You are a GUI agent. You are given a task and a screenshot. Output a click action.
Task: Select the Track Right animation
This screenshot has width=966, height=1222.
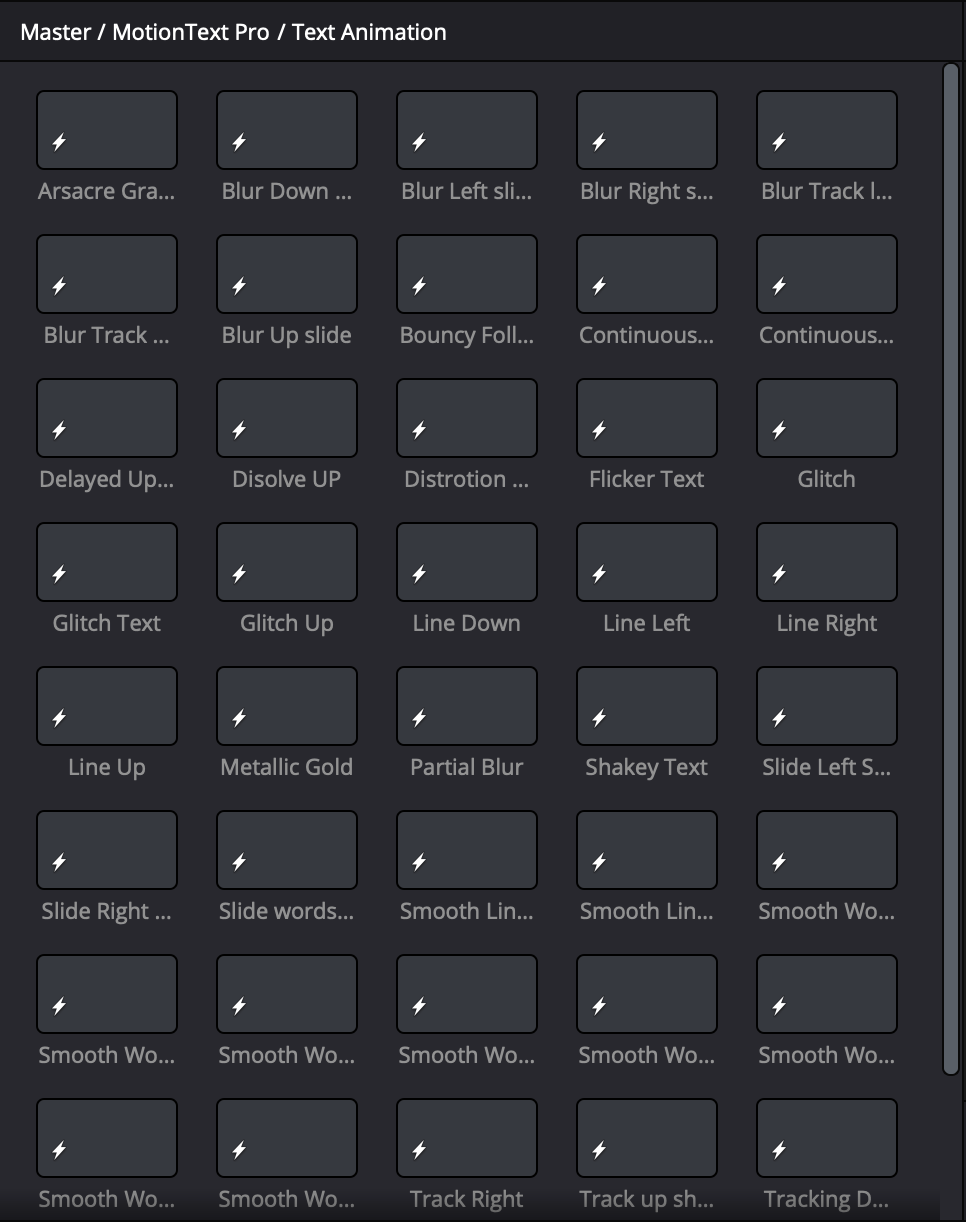(x=467, y=1138)
